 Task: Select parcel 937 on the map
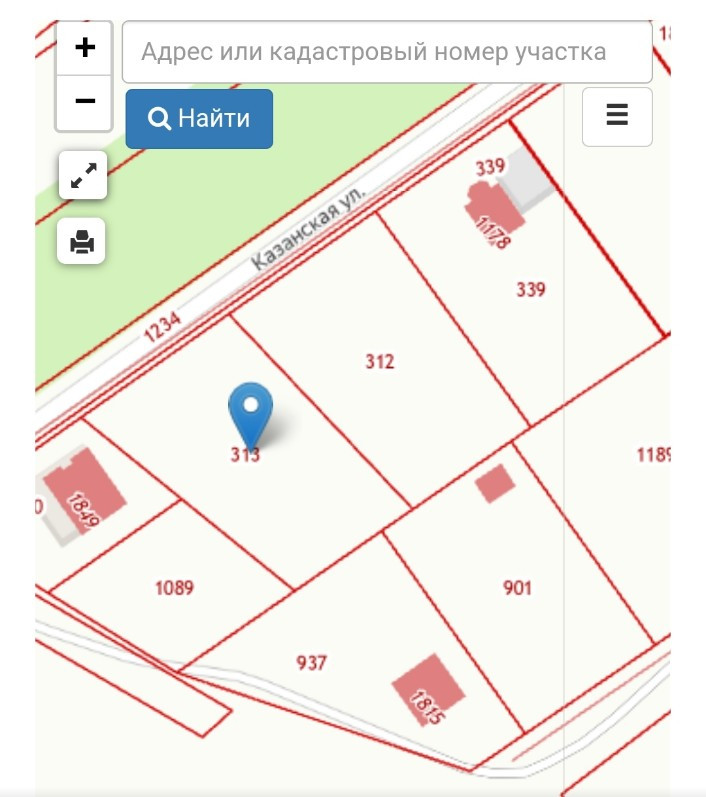tap(311, 662)
